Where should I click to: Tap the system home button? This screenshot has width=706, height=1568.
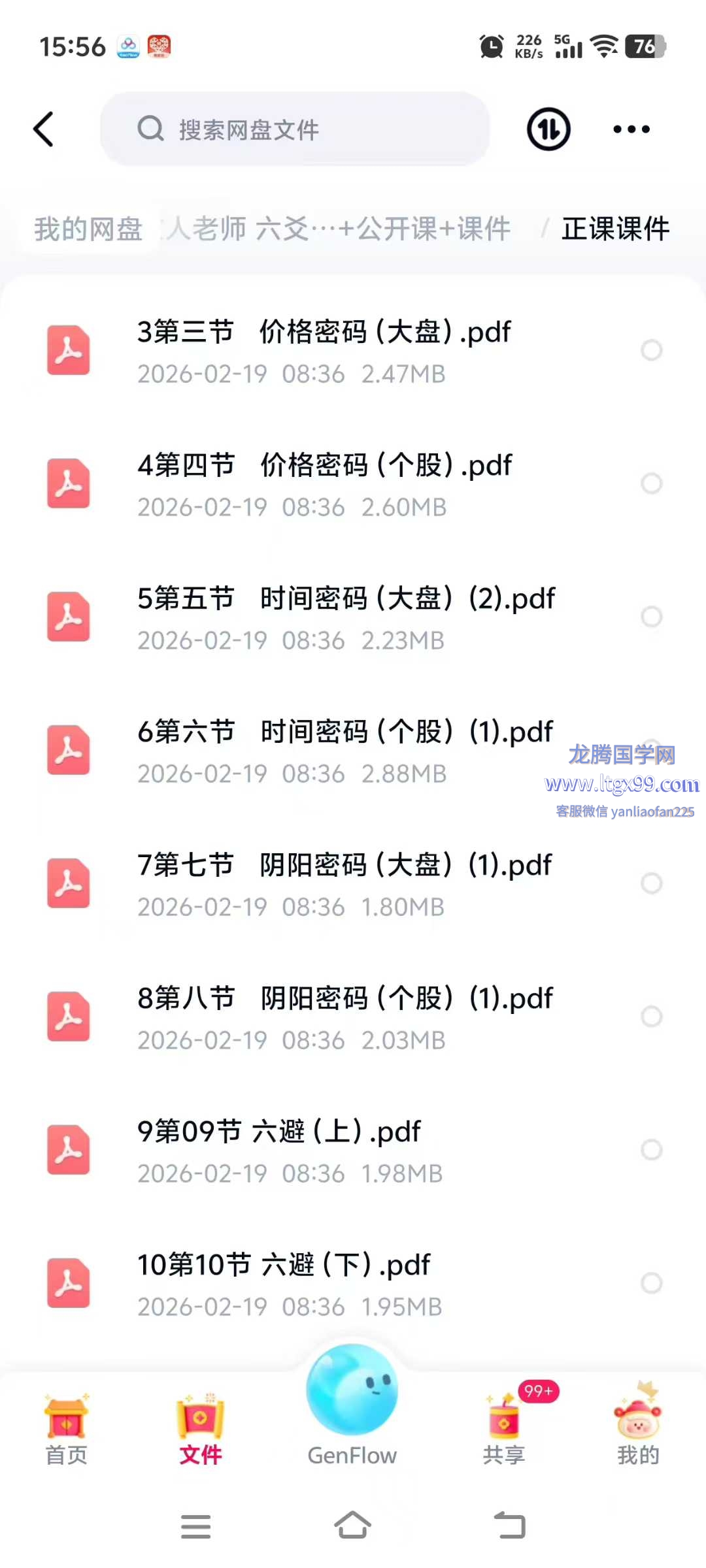353,1526
